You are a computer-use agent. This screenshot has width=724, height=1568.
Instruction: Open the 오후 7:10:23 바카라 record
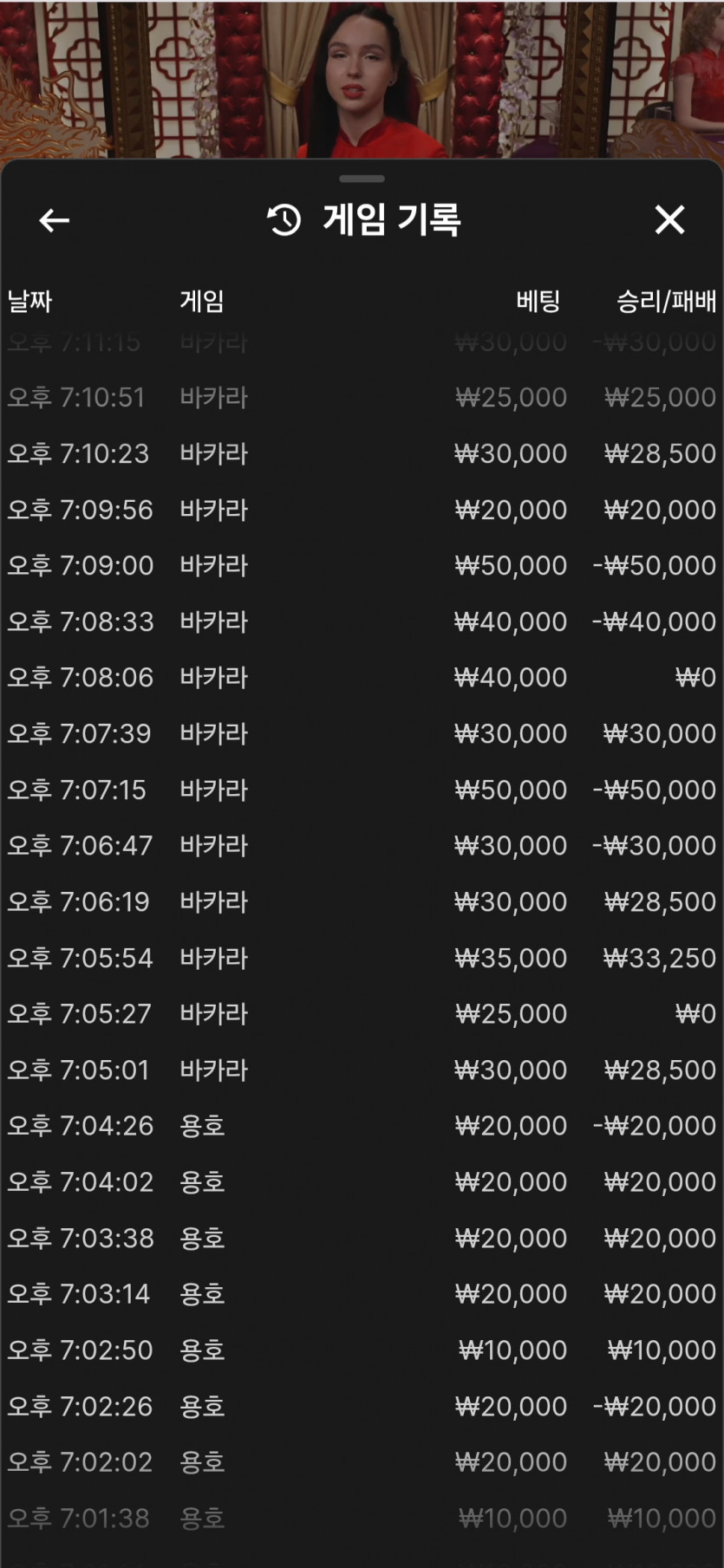click(362, 453)
